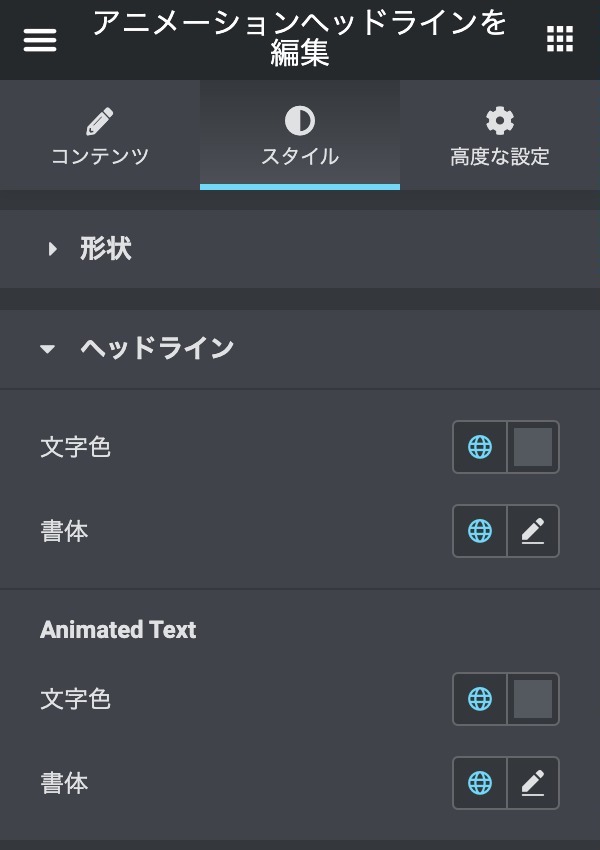Open global color for Animated Text 文字色
This screenshot has height=850, width=600.
[480, 699]
